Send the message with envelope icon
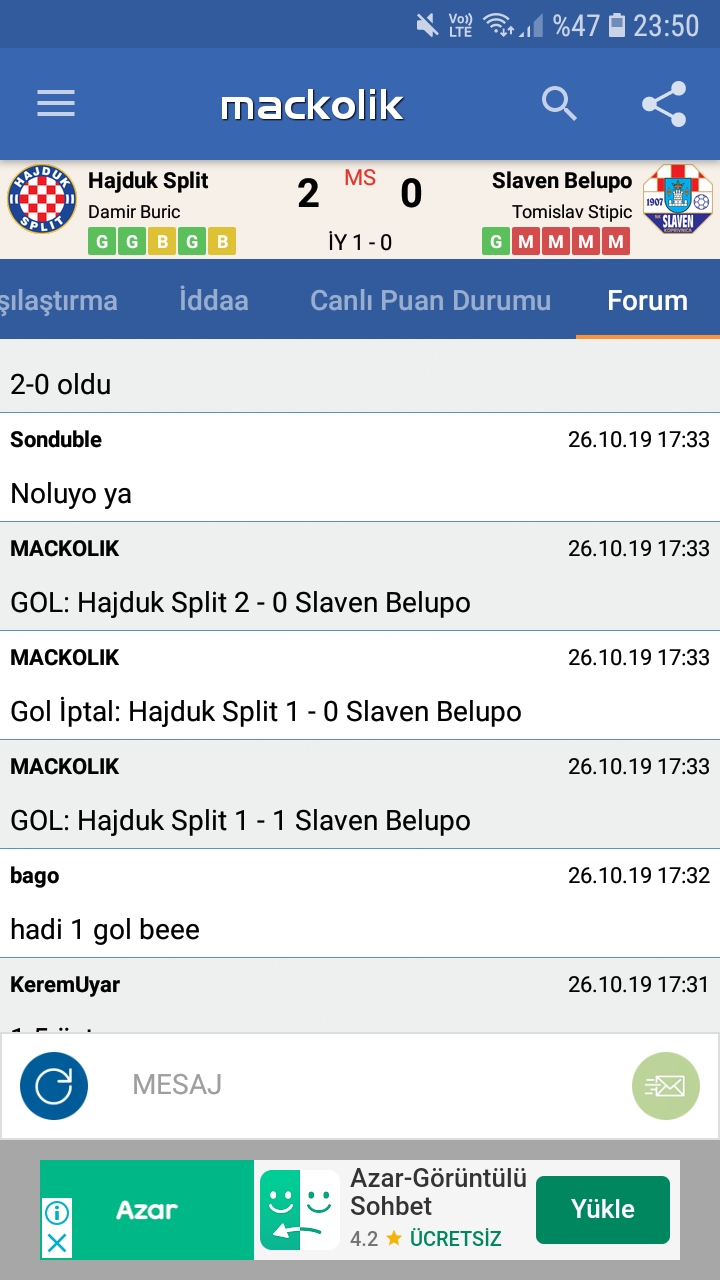Screen dimensions: 720x1280 pyautogui.click(x=665, y=1085)
